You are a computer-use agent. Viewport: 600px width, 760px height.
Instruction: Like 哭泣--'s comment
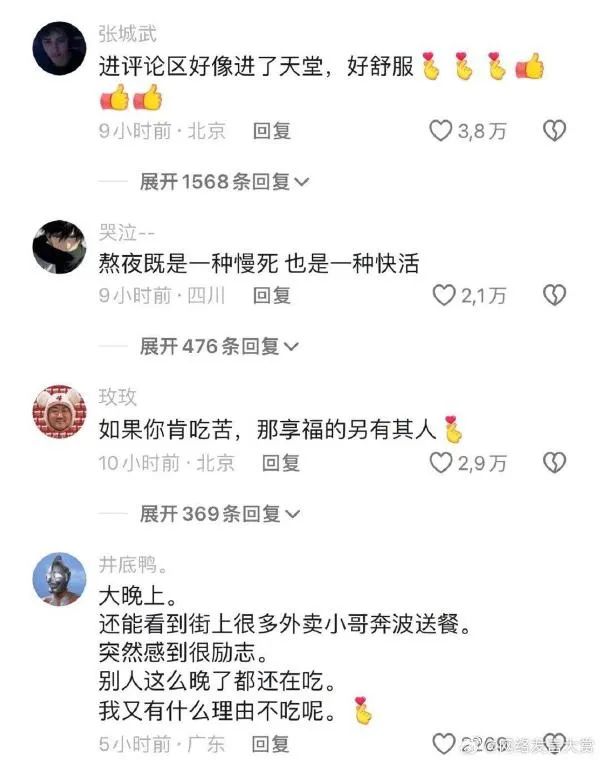pyautogui.click(x=443, y=295)
